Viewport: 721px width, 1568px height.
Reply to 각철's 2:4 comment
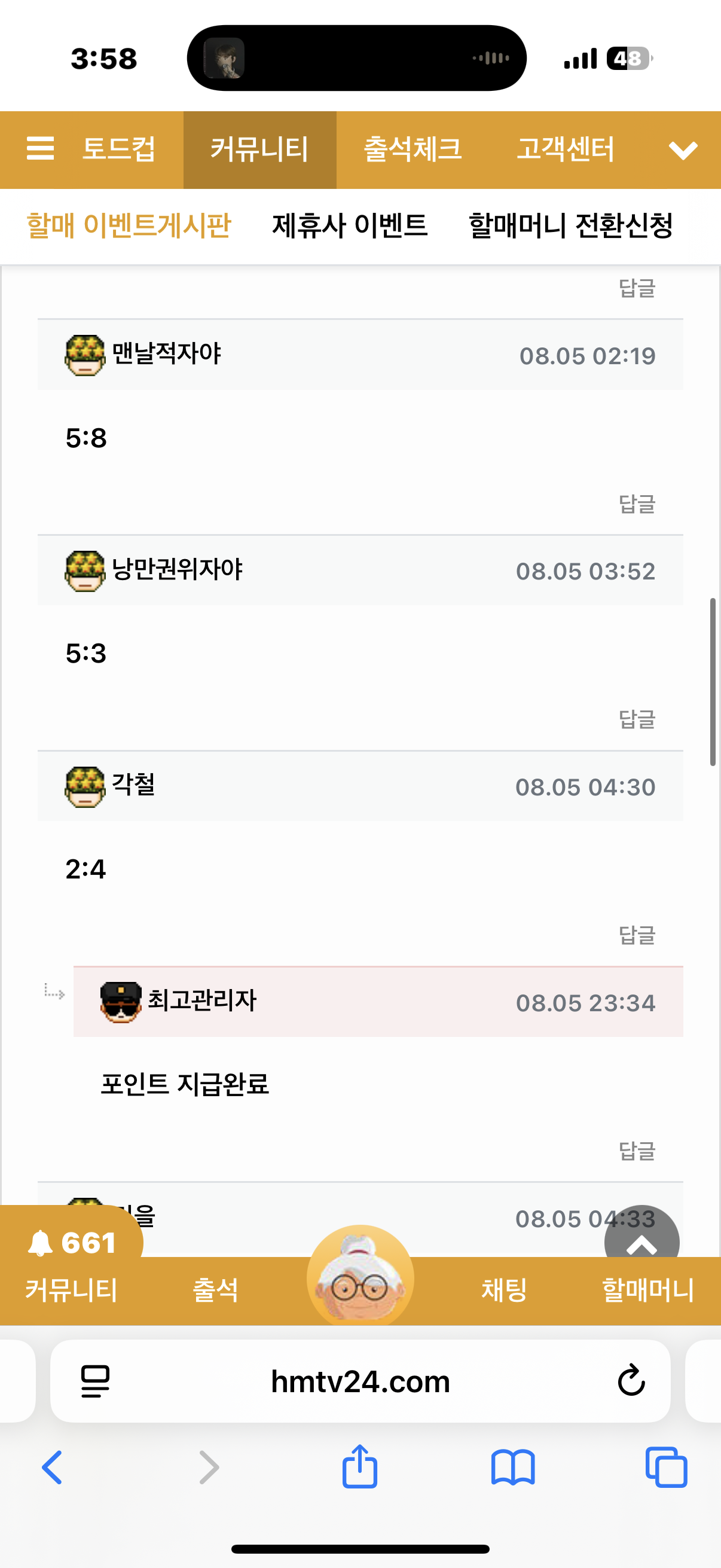[x=637, y=935]
